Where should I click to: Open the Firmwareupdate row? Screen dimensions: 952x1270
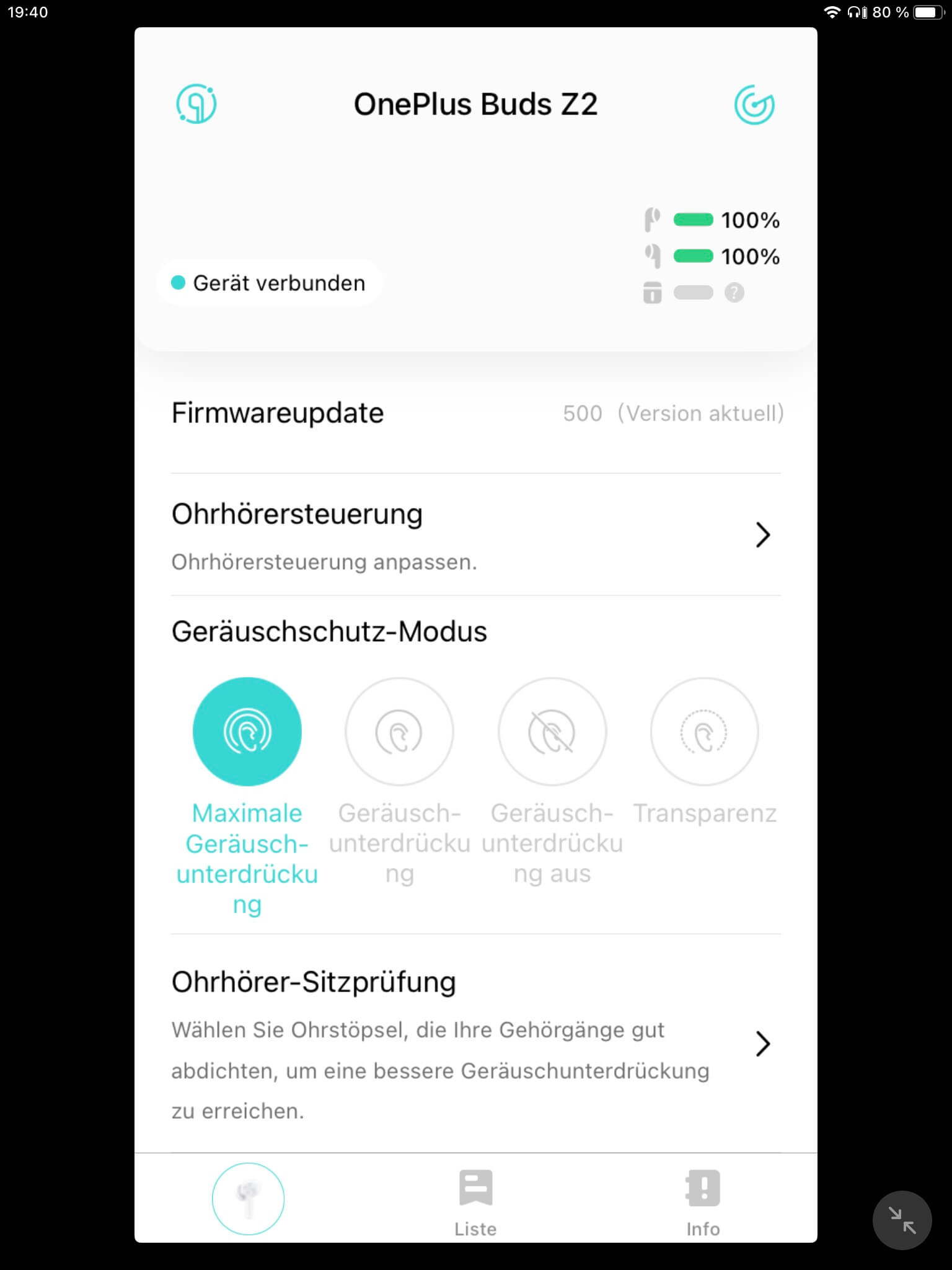pyautogui.click(x=475, y=413)
